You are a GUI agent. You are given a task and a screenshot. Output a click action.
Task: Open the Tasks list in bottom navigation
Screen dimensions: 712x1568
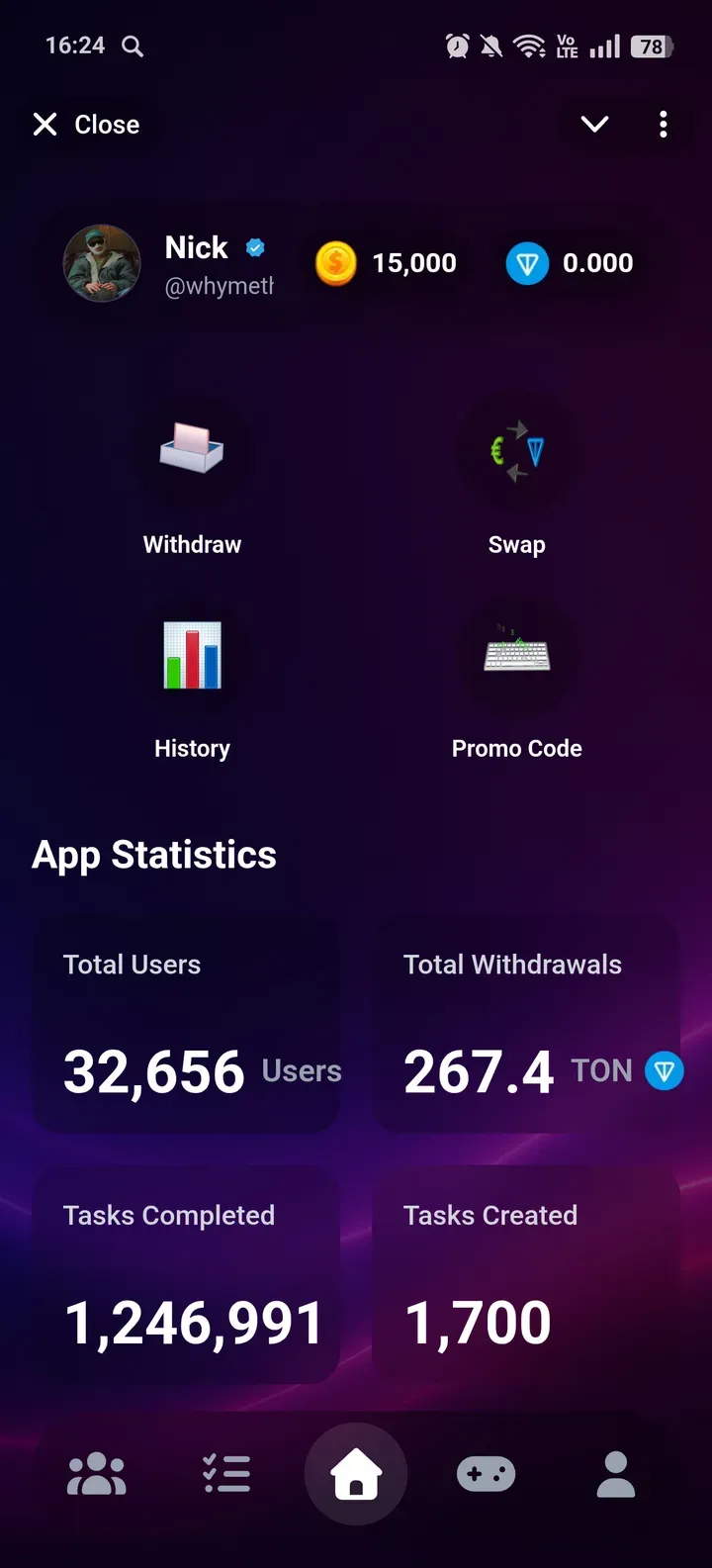[x=225, y=1473]
